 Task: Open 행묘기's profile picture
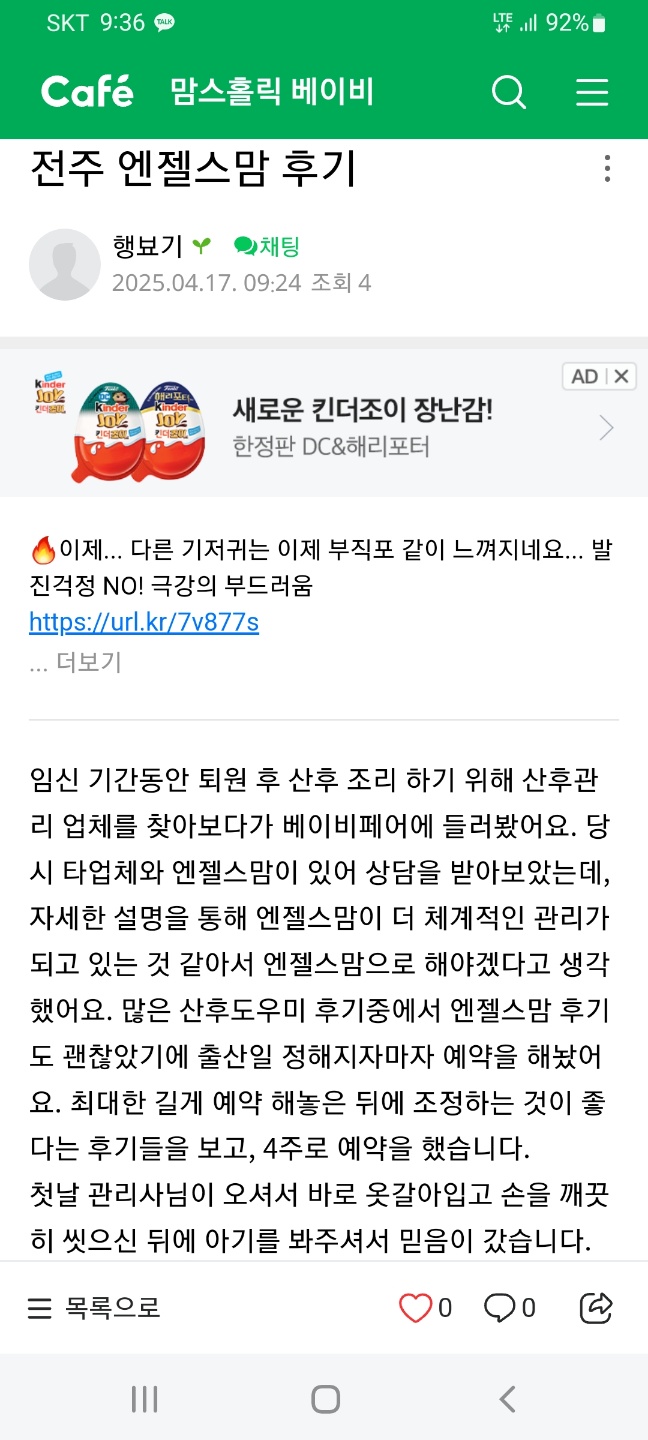[x=65, y=265]
